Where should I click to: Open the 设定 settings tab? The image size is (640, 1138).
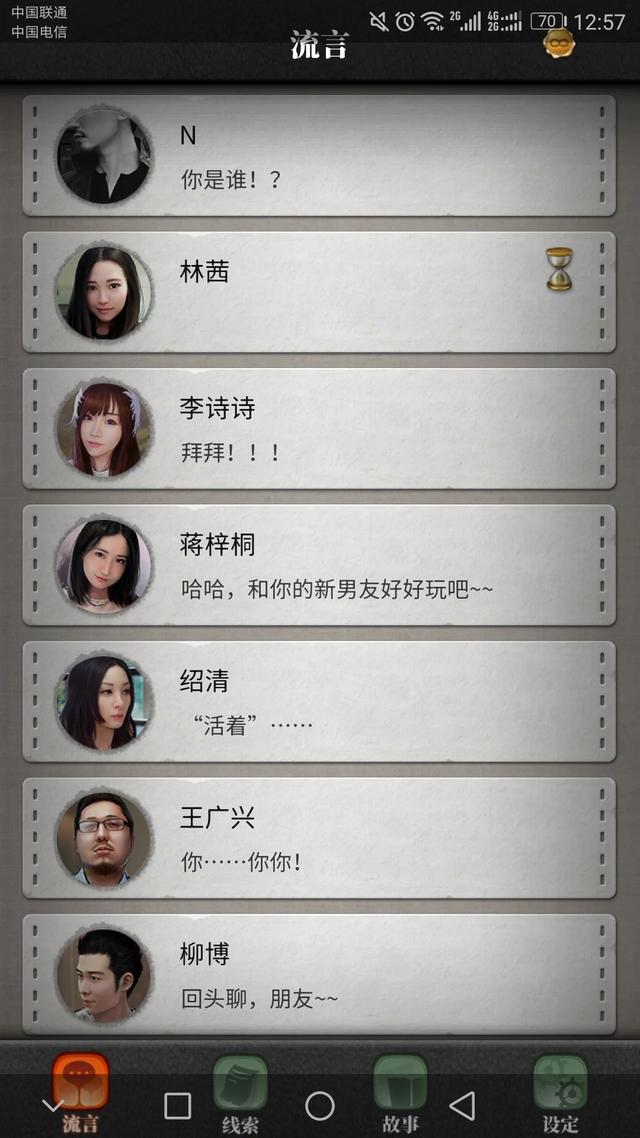[x=560, y=1094]
